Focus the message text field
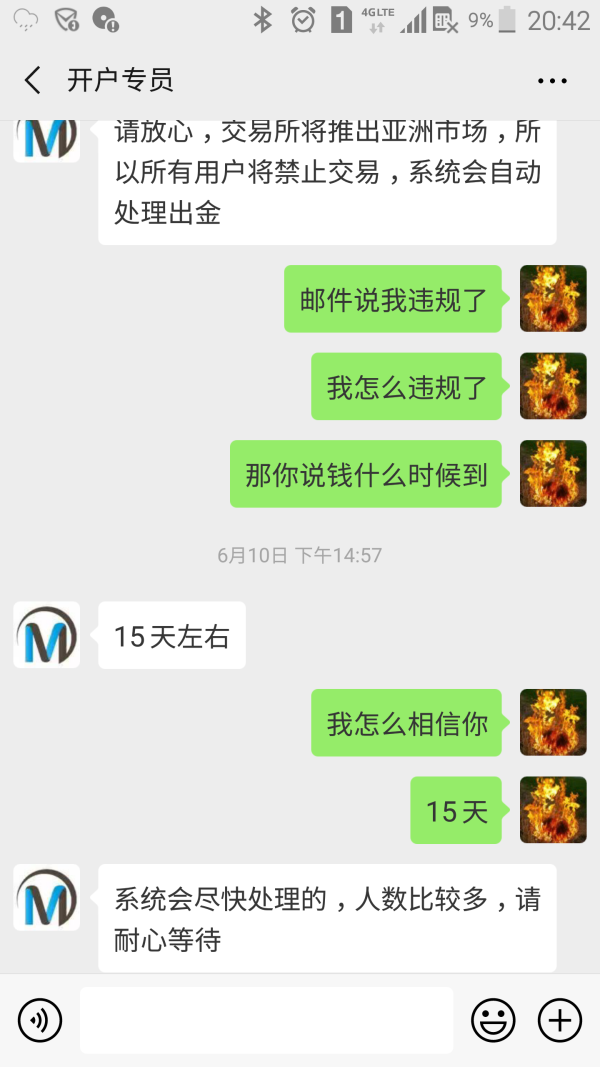Screen dimensions: 600x1067 tap(266, 1020)
